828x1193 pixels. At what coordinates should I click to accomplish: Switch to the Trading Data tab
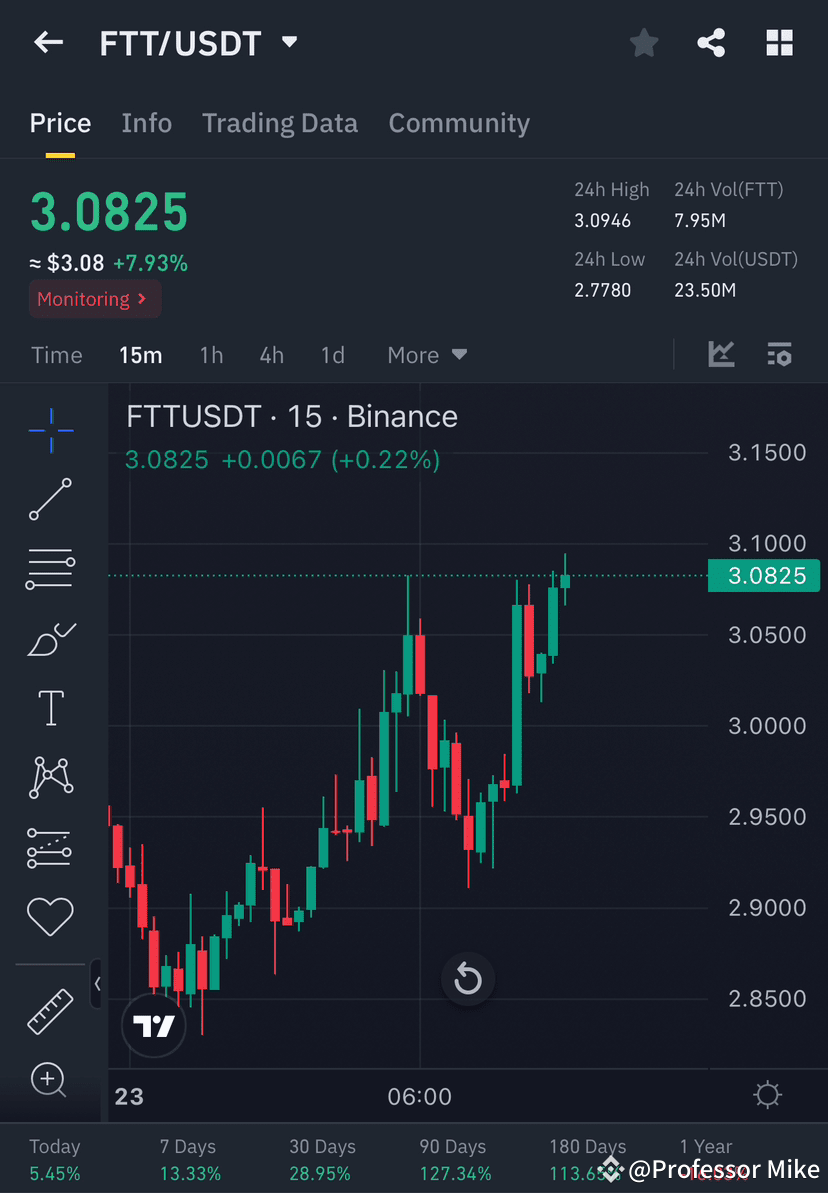tap(280, 122)
